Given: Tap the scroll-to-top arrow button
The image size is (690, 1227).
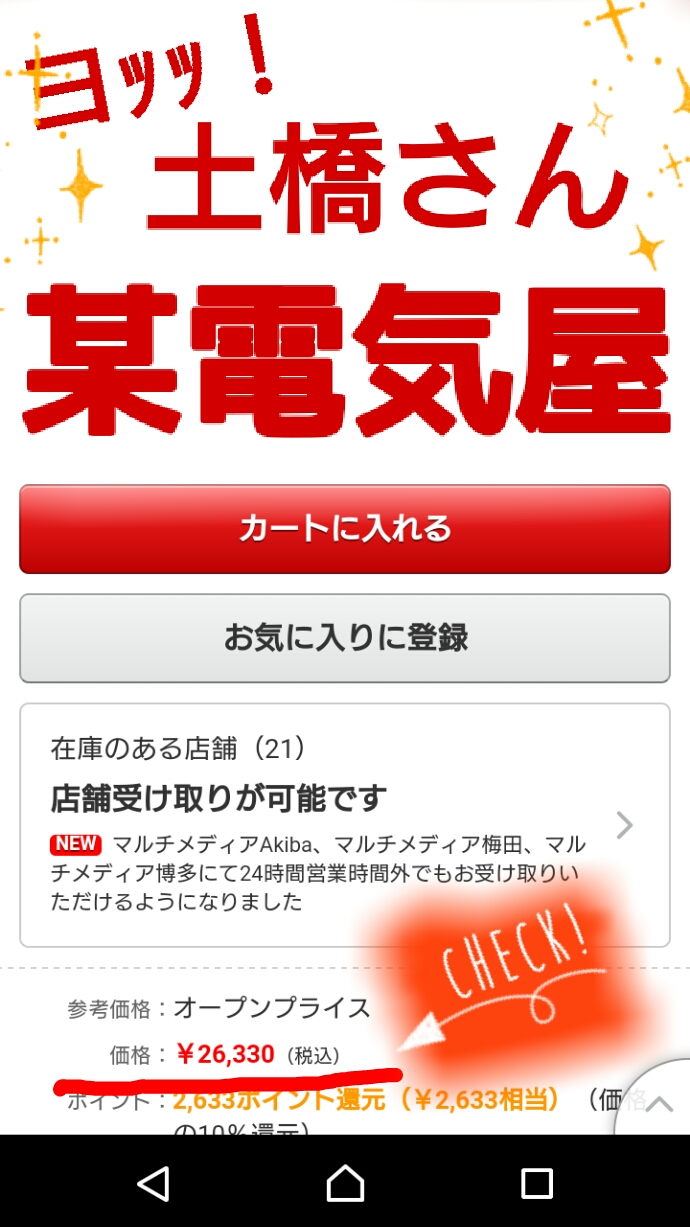Looking at the screenshot, I should [658, 1103].
